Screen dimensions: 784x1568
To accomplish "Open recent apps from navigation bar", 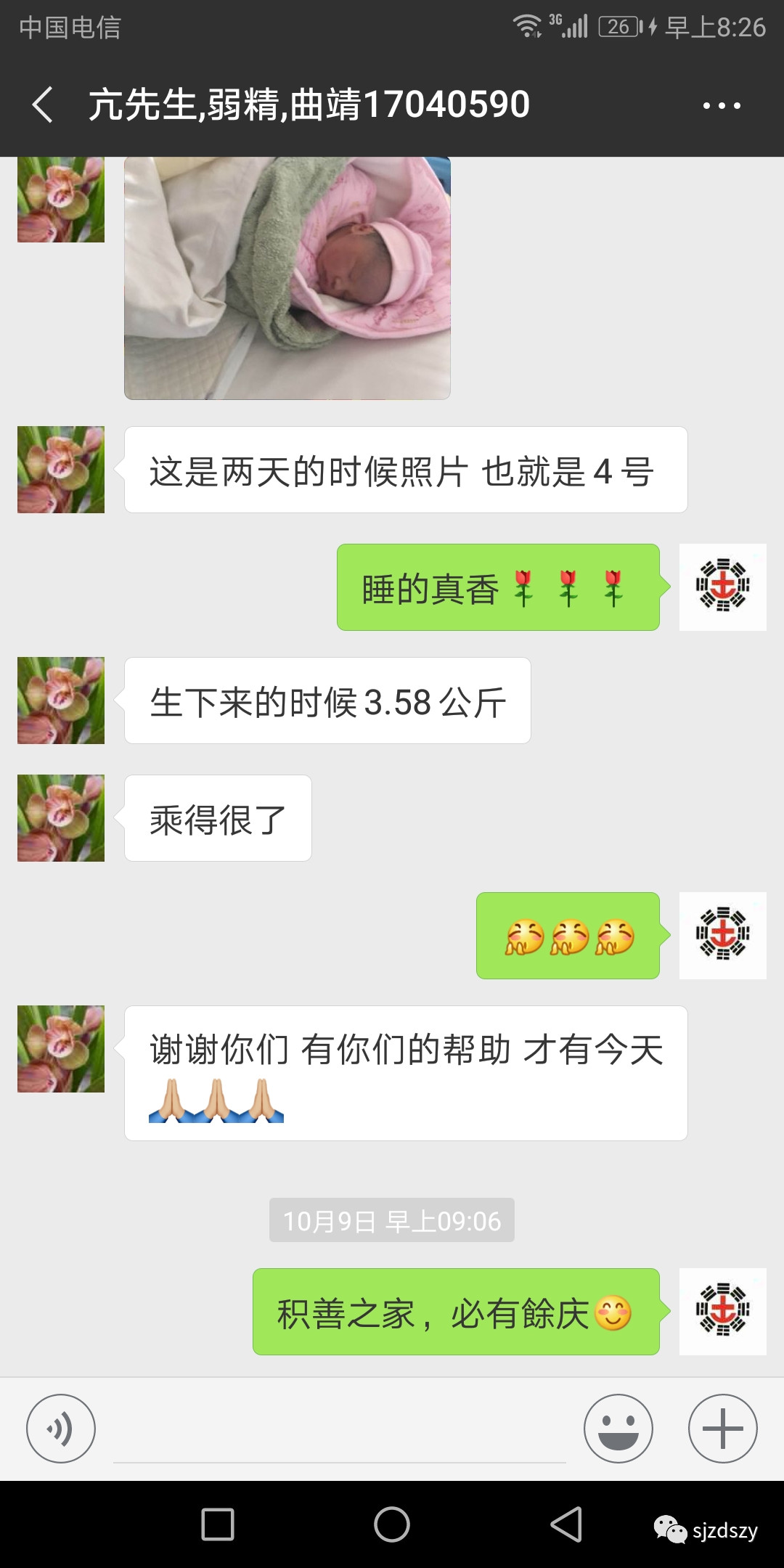I will (x=218, y=1524).
